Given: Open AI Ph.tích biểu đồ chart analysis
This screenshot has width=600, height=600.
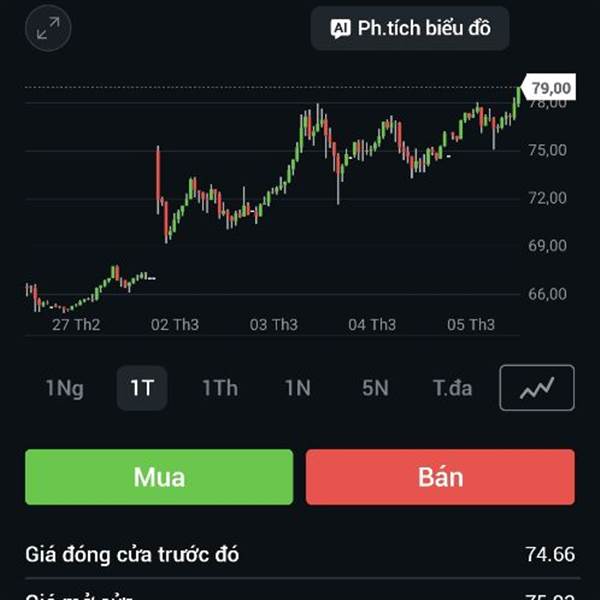Looking at the screenshot, I should pyautogui.click(x=410, y=28).
